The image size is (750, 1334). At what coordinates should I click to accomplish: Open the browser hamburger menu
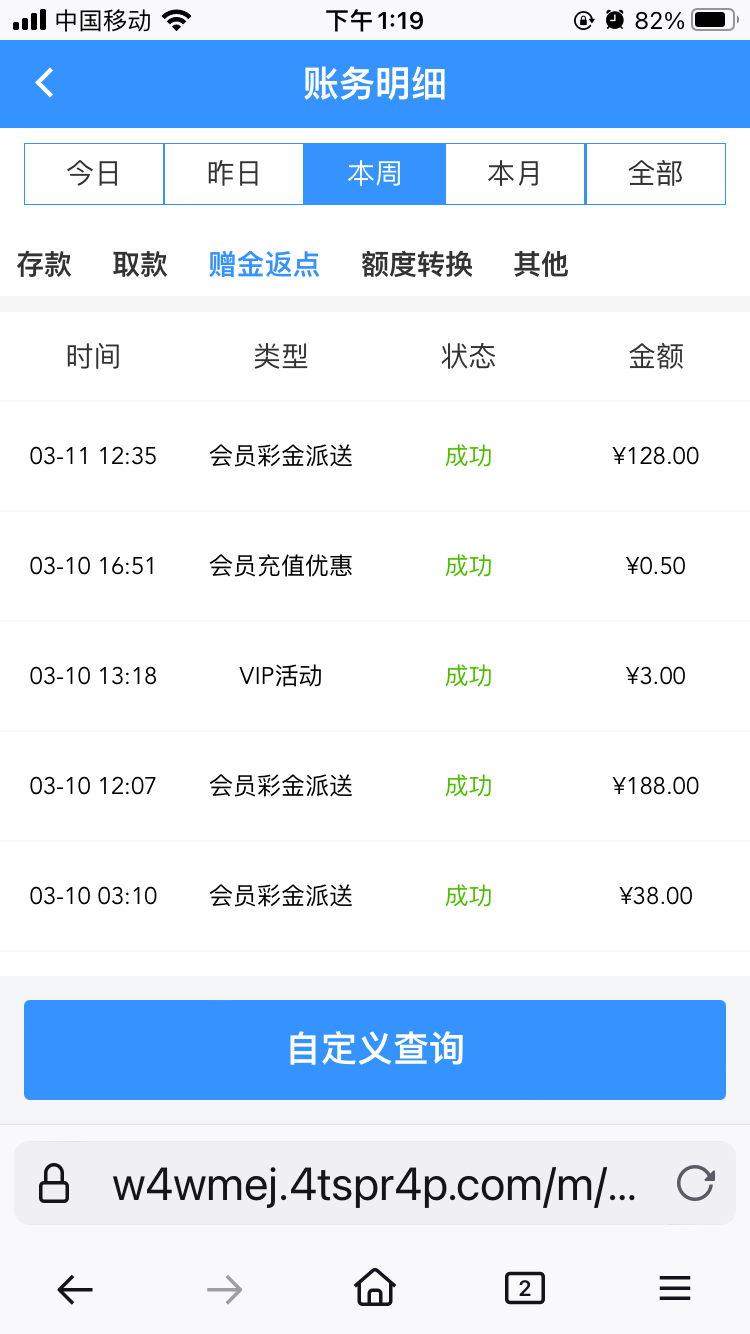675,1288
